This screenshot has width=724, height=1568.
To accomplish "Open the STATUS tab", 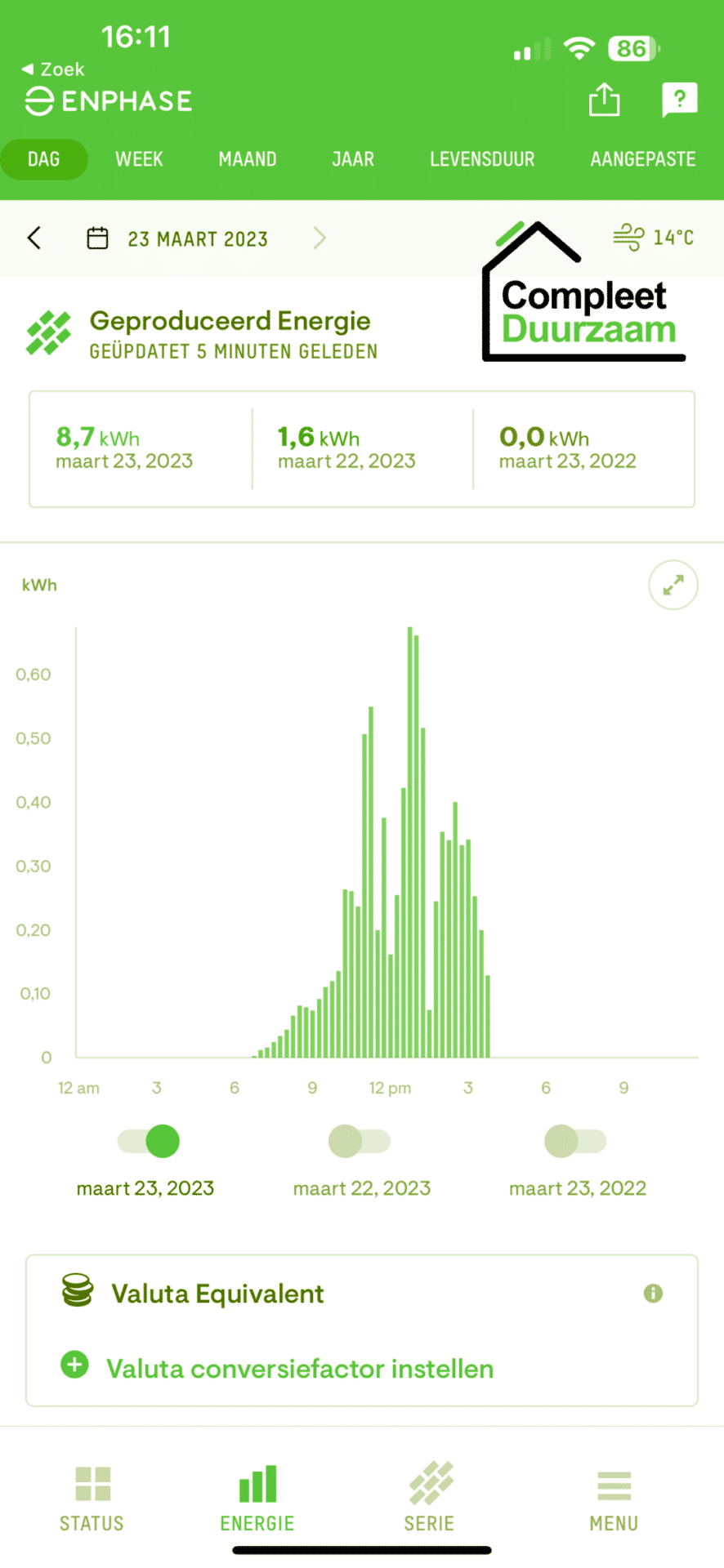I will (92, 1499).
